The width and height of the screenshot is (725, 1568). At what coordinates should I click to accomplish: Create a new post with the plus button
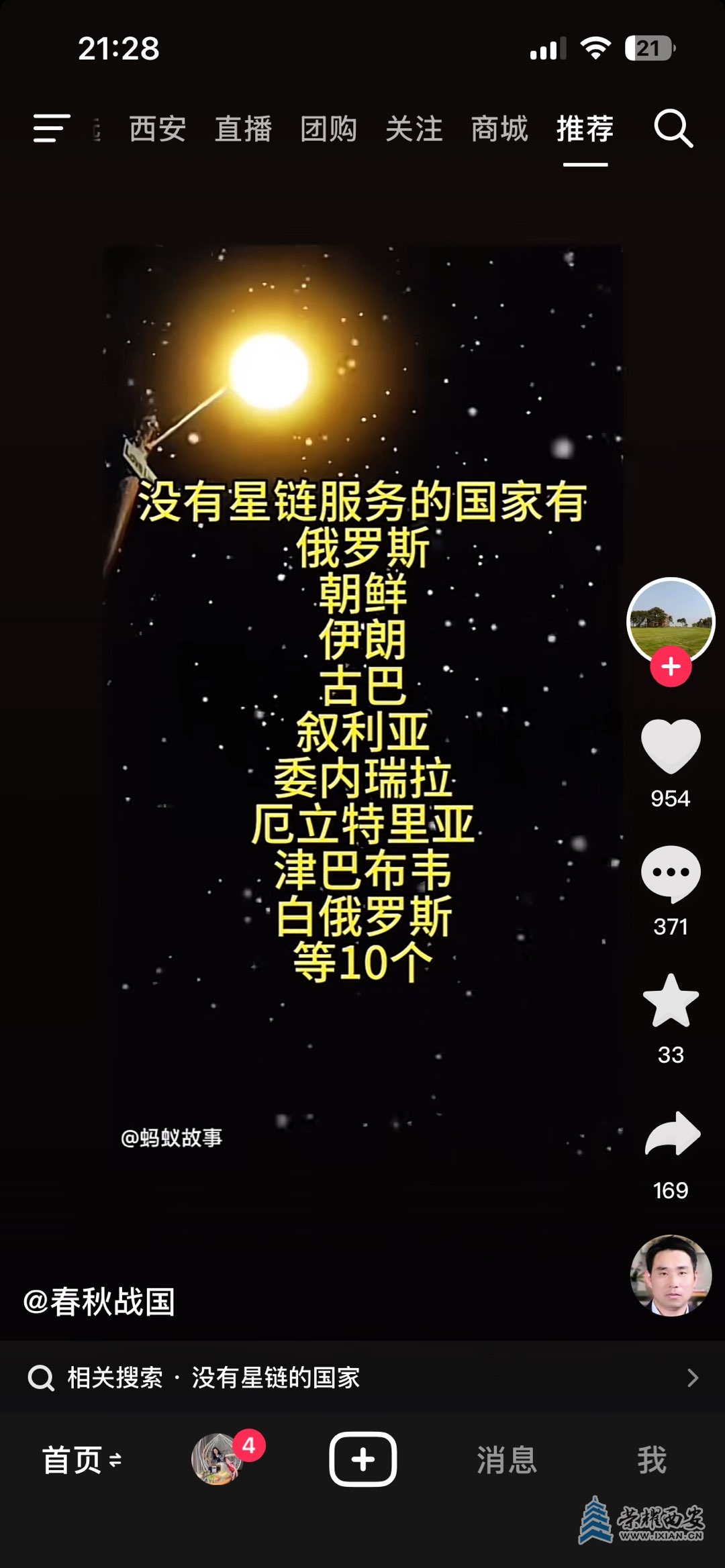(362, 1459)
